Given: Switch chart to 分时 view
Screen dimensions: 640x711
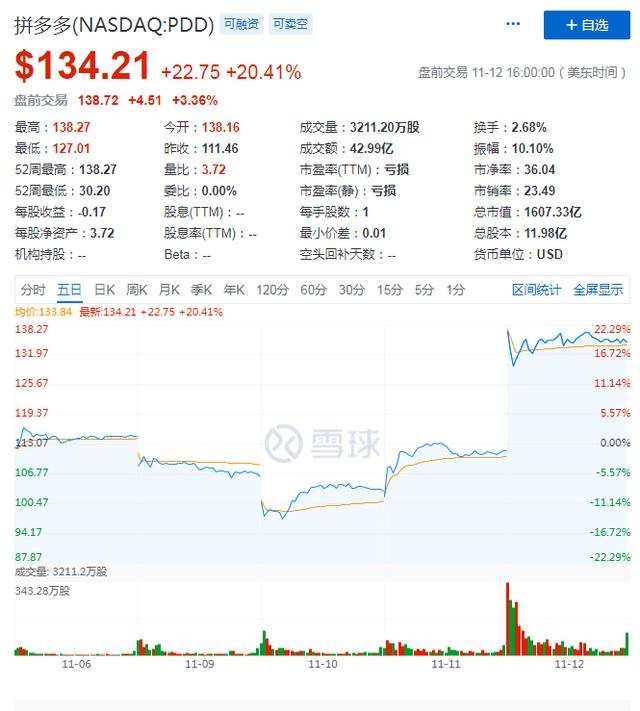Looking at the screenshot, I should [33, 290].
